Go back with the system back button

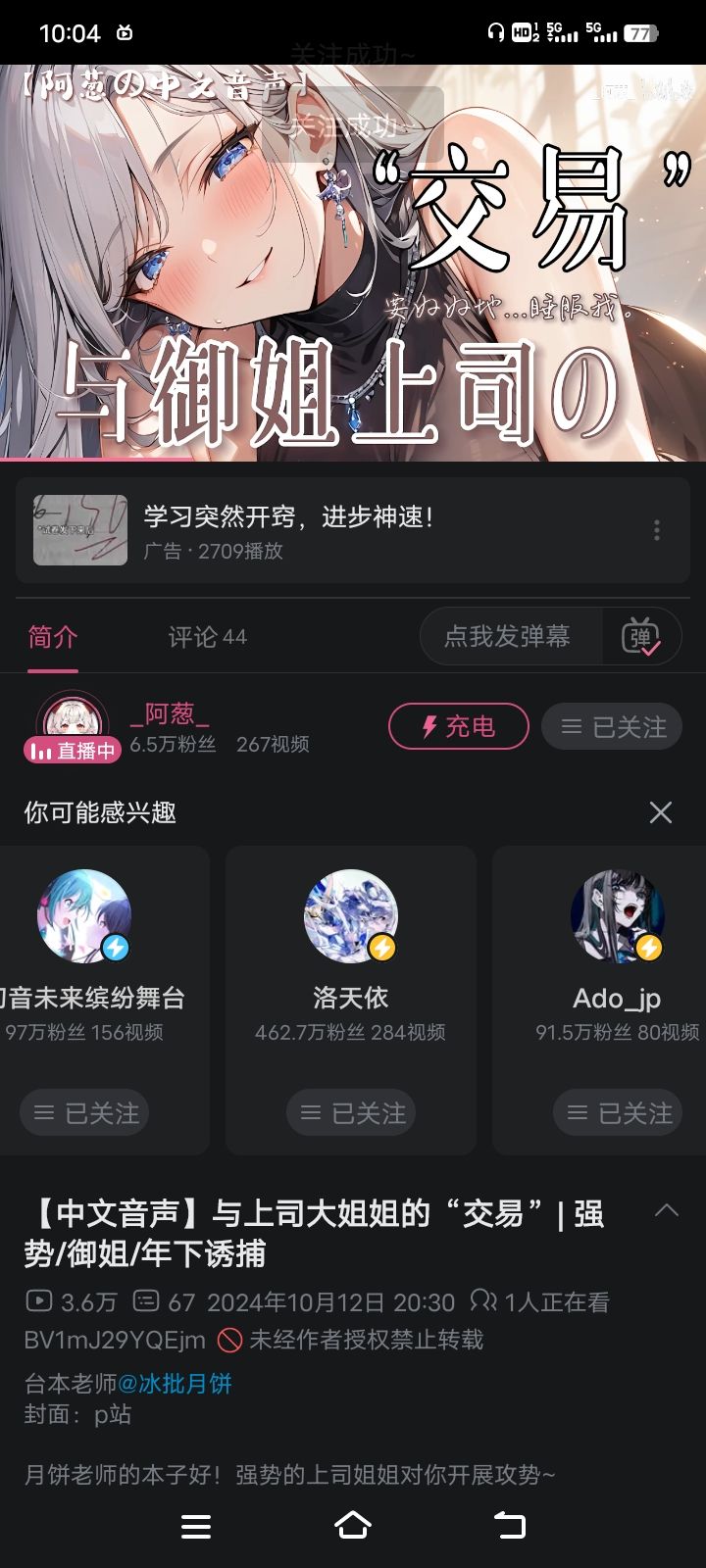(x=509, y=1525)
